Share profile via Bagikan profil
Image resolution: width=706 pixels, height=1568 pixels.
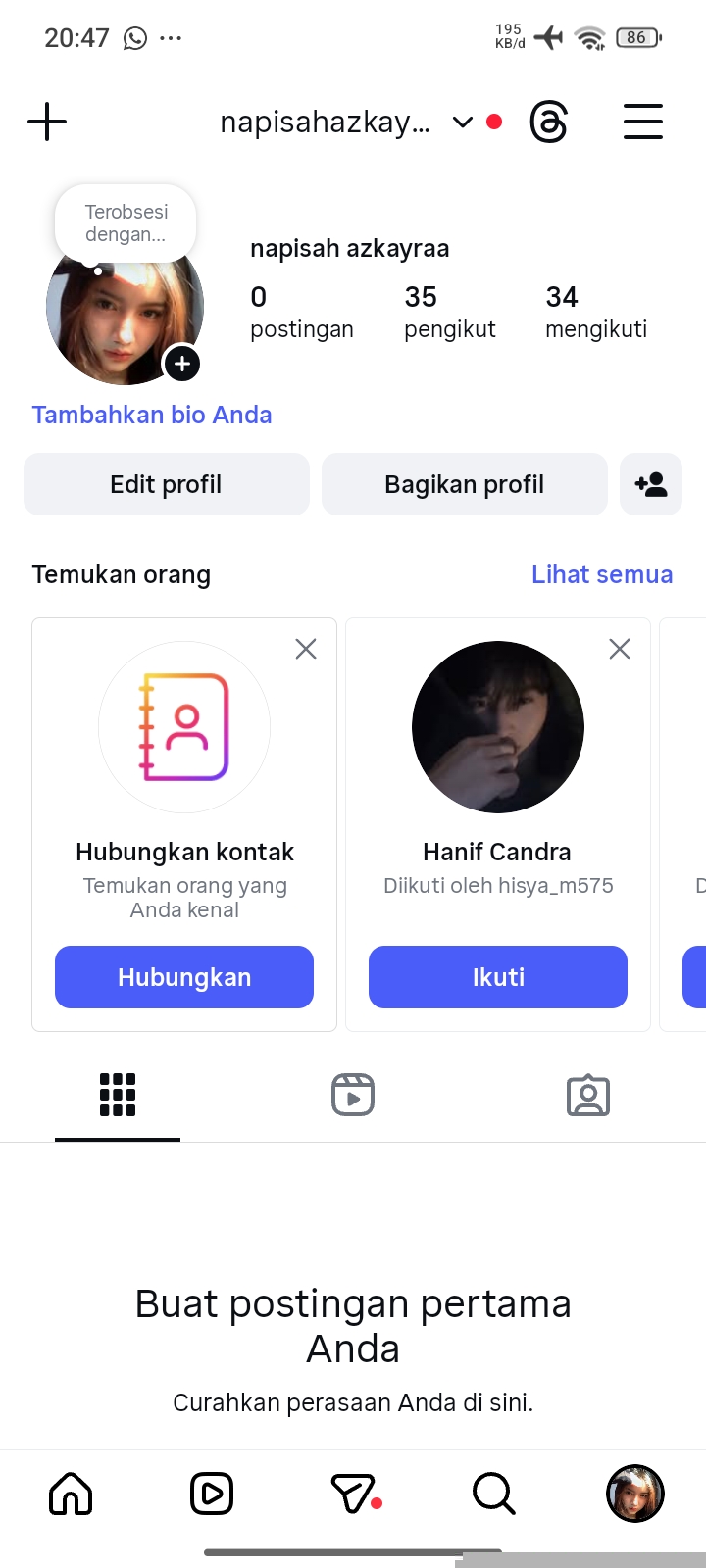[464, 484]
